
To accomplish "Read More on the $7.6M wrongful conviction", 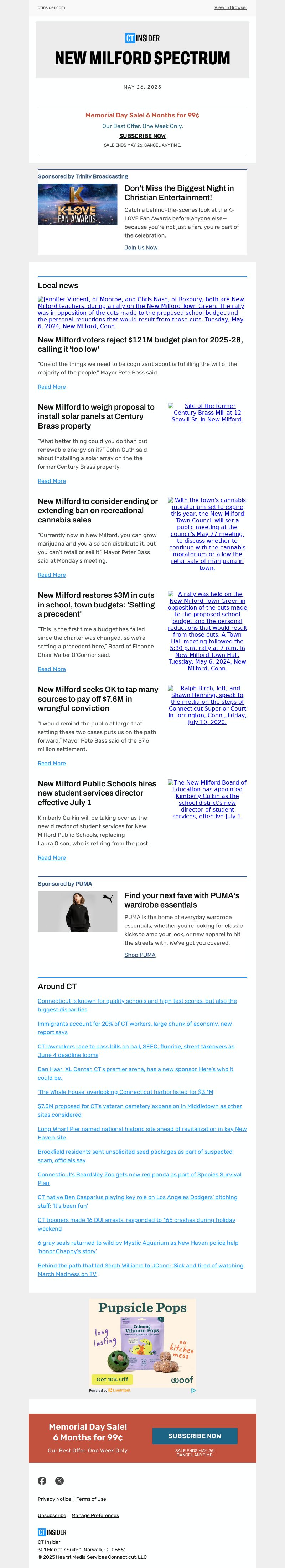I will click(x=52, y=763).
